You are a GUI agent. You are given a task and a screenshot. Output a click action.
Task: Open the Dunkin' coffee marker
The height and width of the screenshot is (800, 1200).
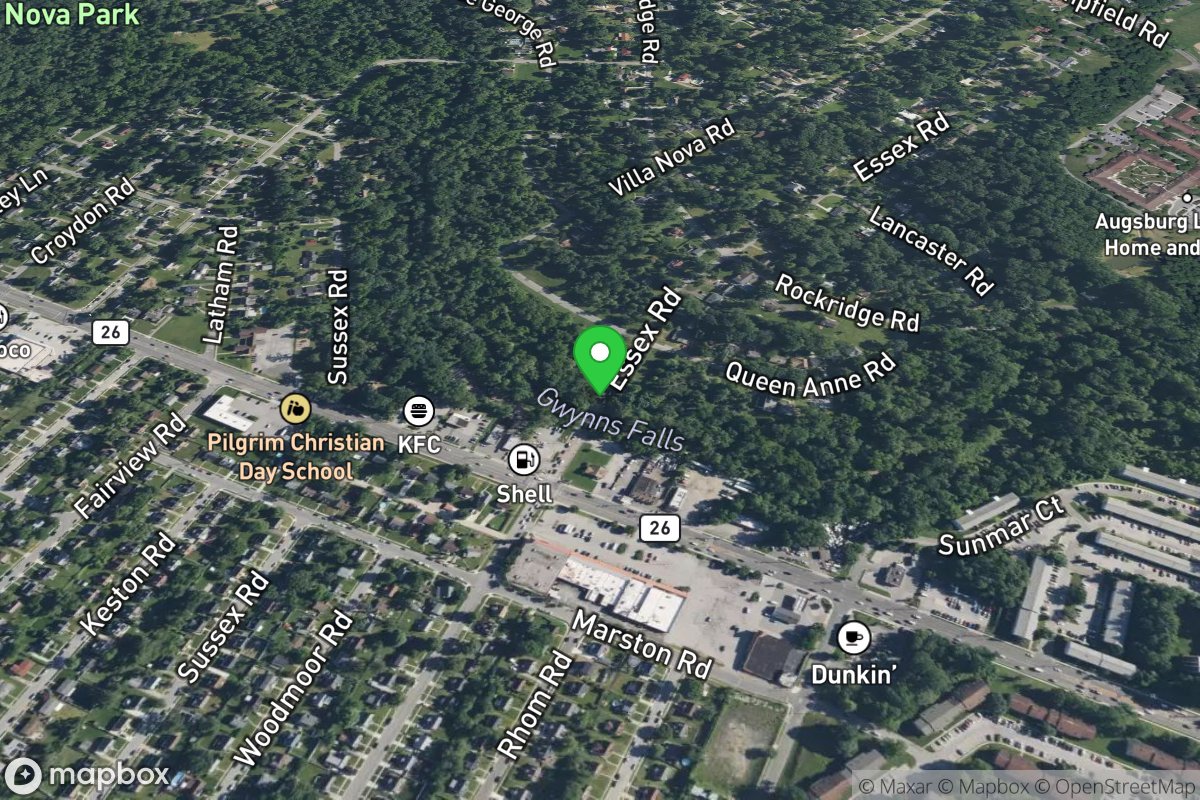pos(853,636)
